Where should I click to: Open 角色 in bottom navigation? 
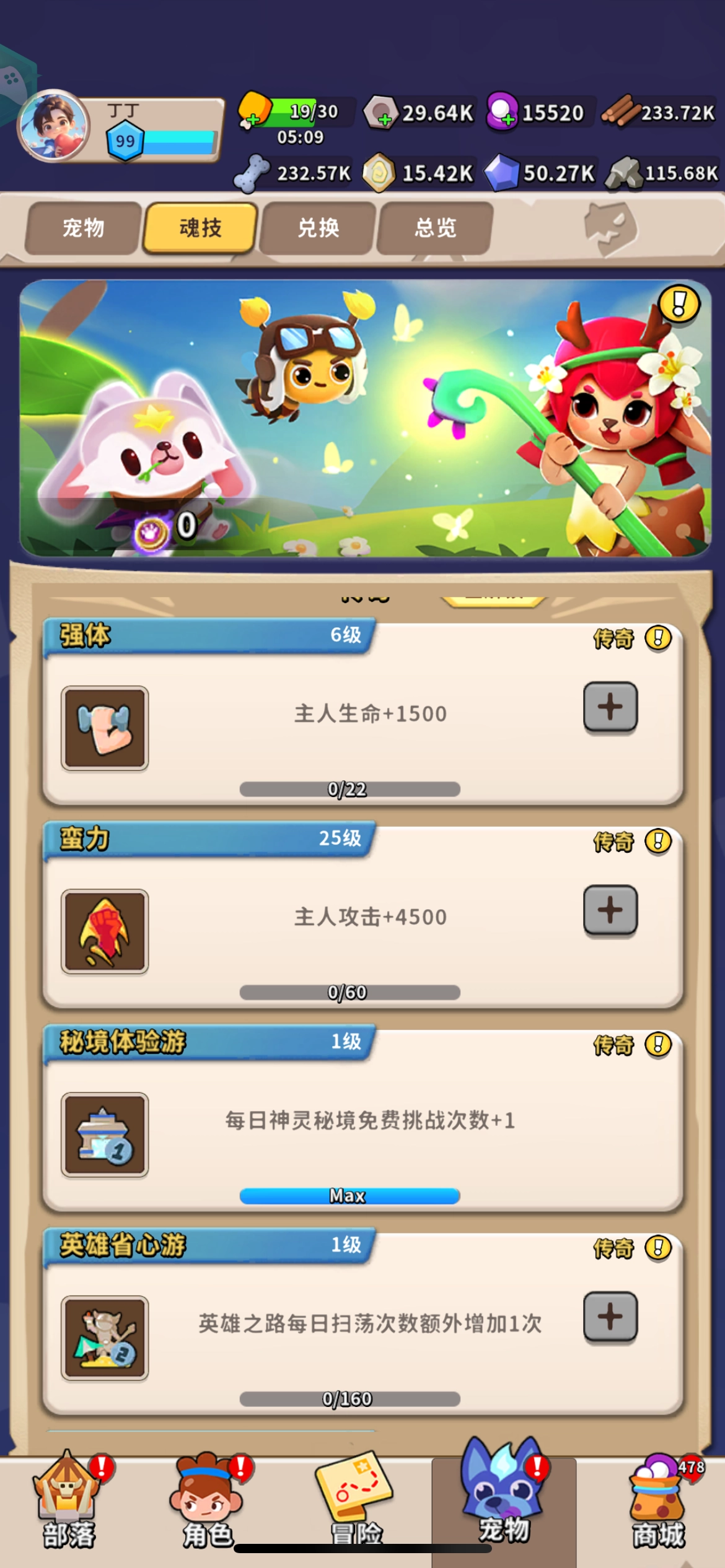coord(208,1505)
